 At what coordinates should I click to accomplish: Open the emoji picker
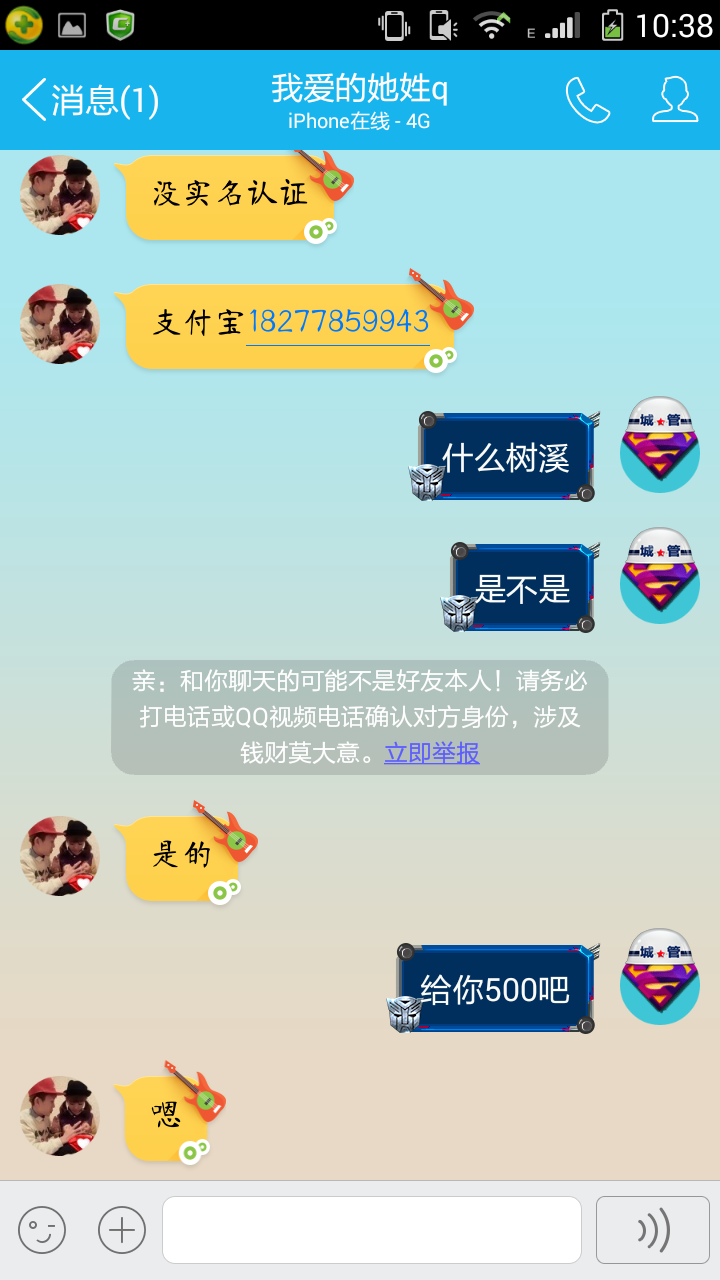[x=42, y=1230]
